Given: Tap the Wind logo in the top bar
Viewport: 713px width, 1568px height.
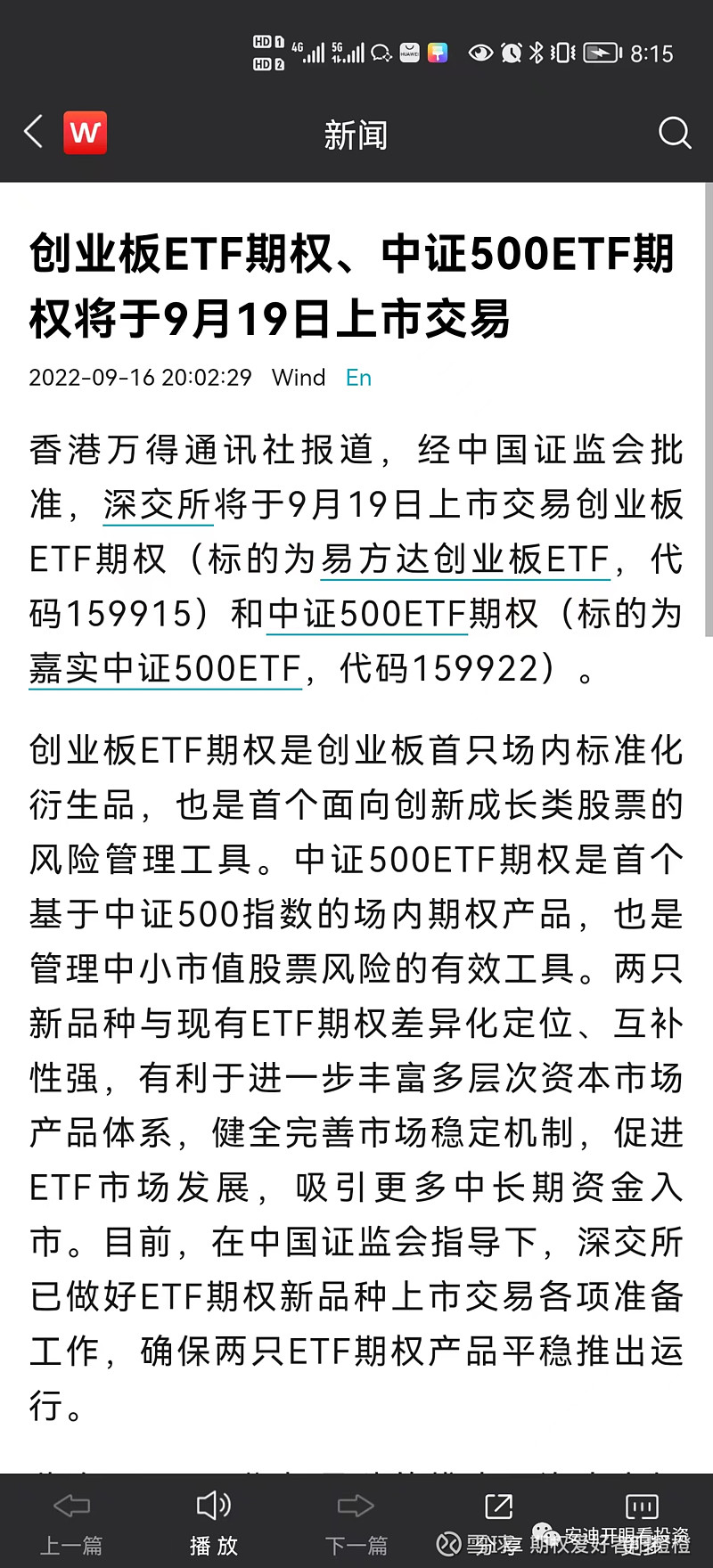Looking at the screenshot, I should pyautogui.click(x=85, y=132).
